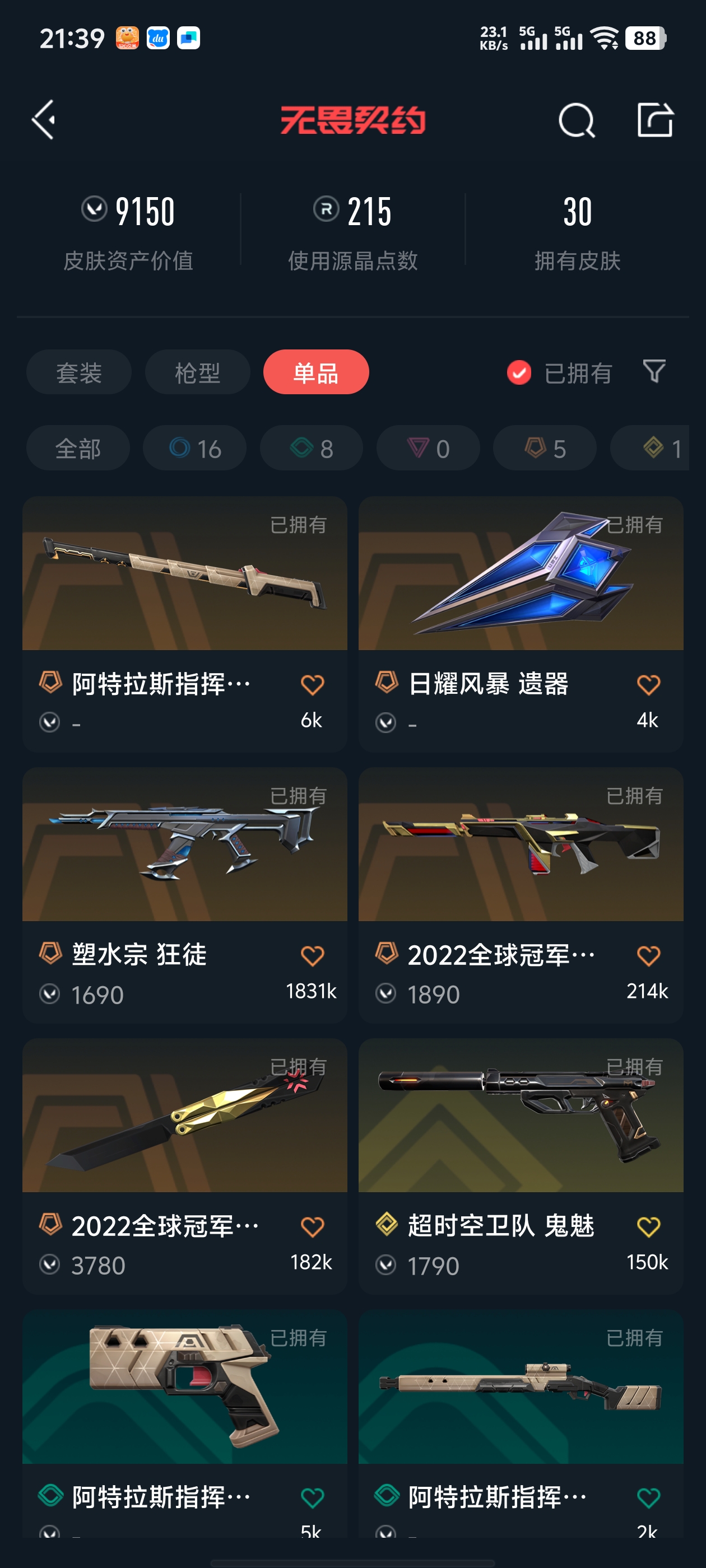This screenshot has width=706, height=1568.
Task: Filter by the orange tier with 5 skins
Action: coord(545,449)
